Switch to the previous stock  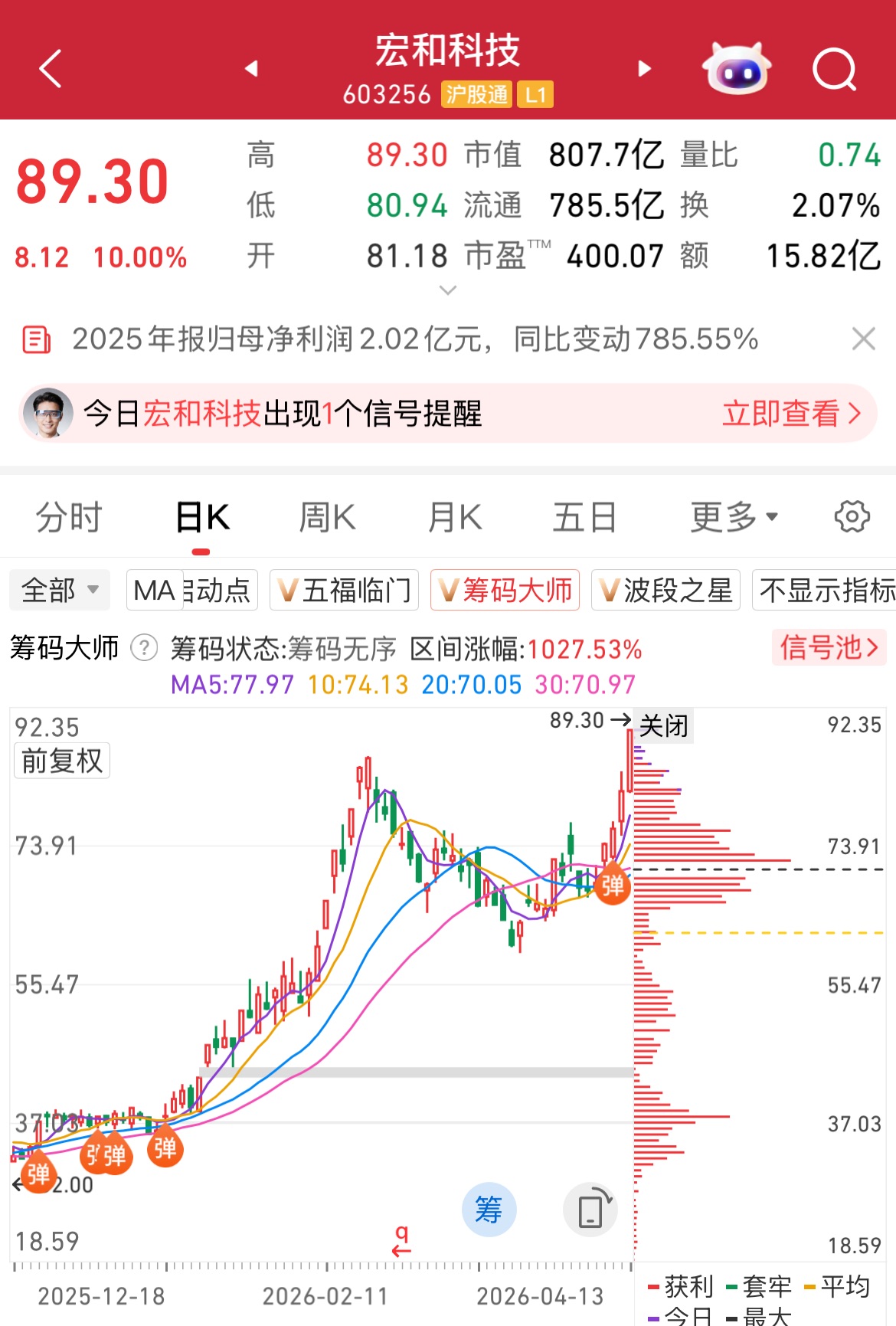tap(251, 69)
